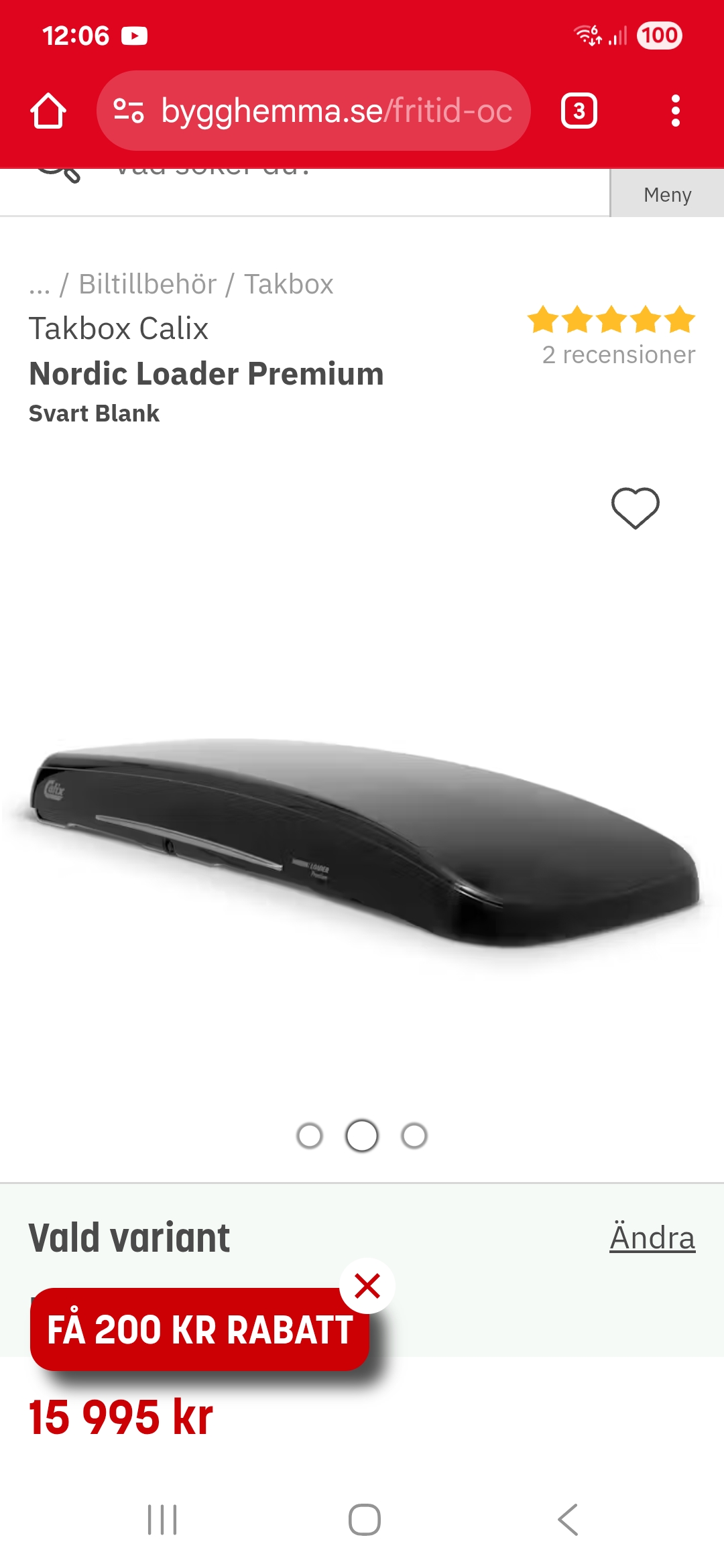Viewport: 724px width, 1568px height.
Task: View the 2 recensioner reviews
Action: (618, 354)
